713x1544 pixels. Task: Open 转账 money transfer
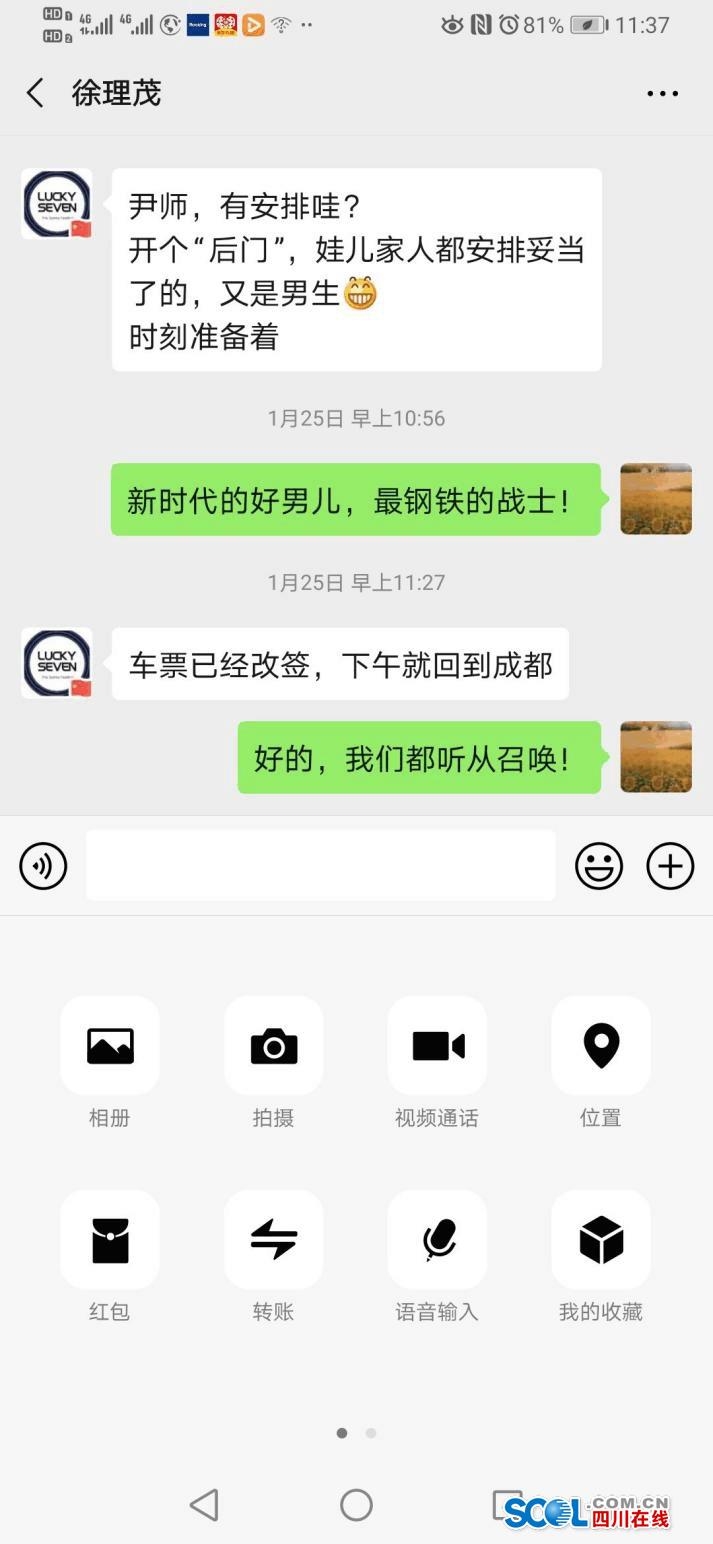click(273, 1240)
